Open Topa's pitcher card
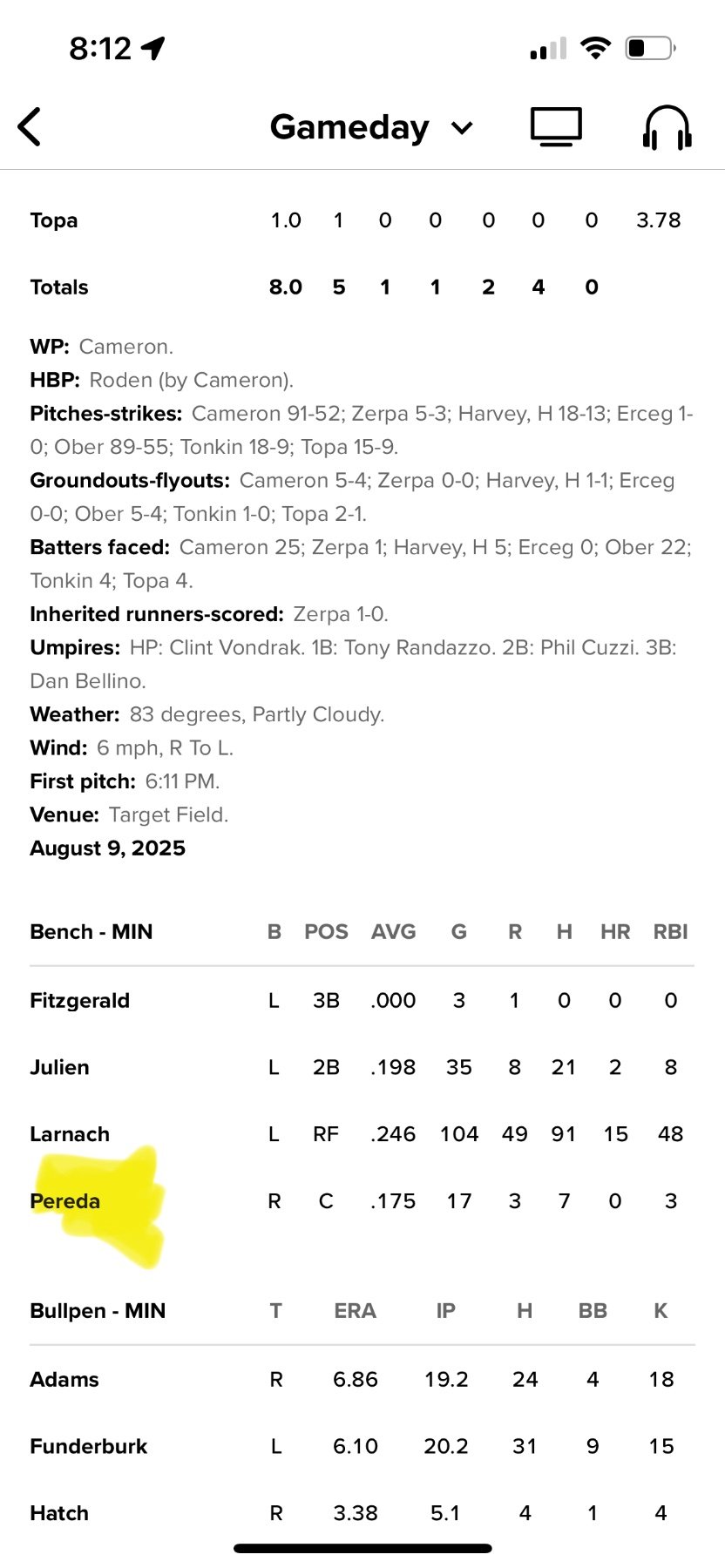This screenshot has height=1568, width=725. pos(54,220)
